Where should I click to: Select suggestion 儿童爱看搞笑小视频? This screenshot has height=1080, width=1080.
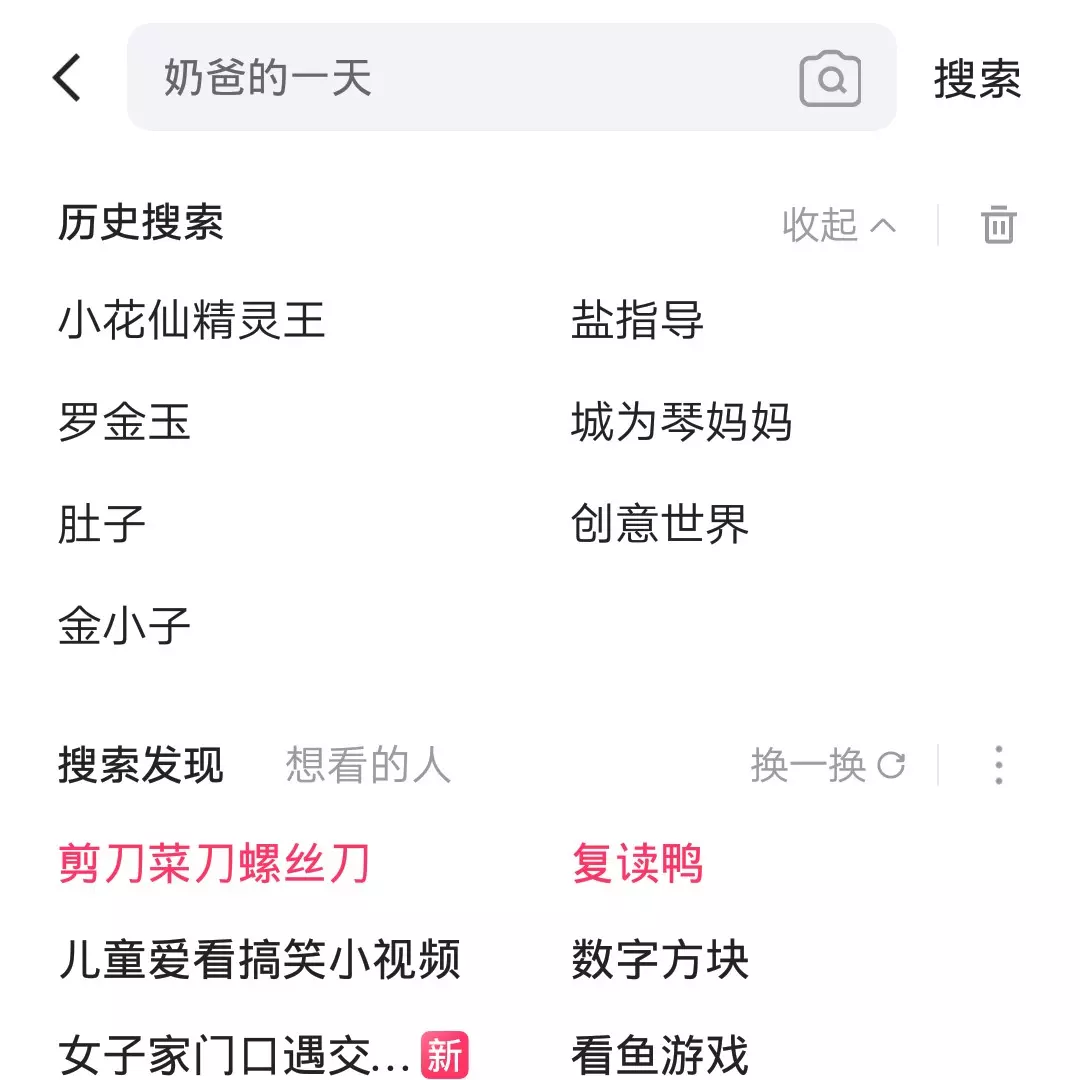[x=259, y=960]
